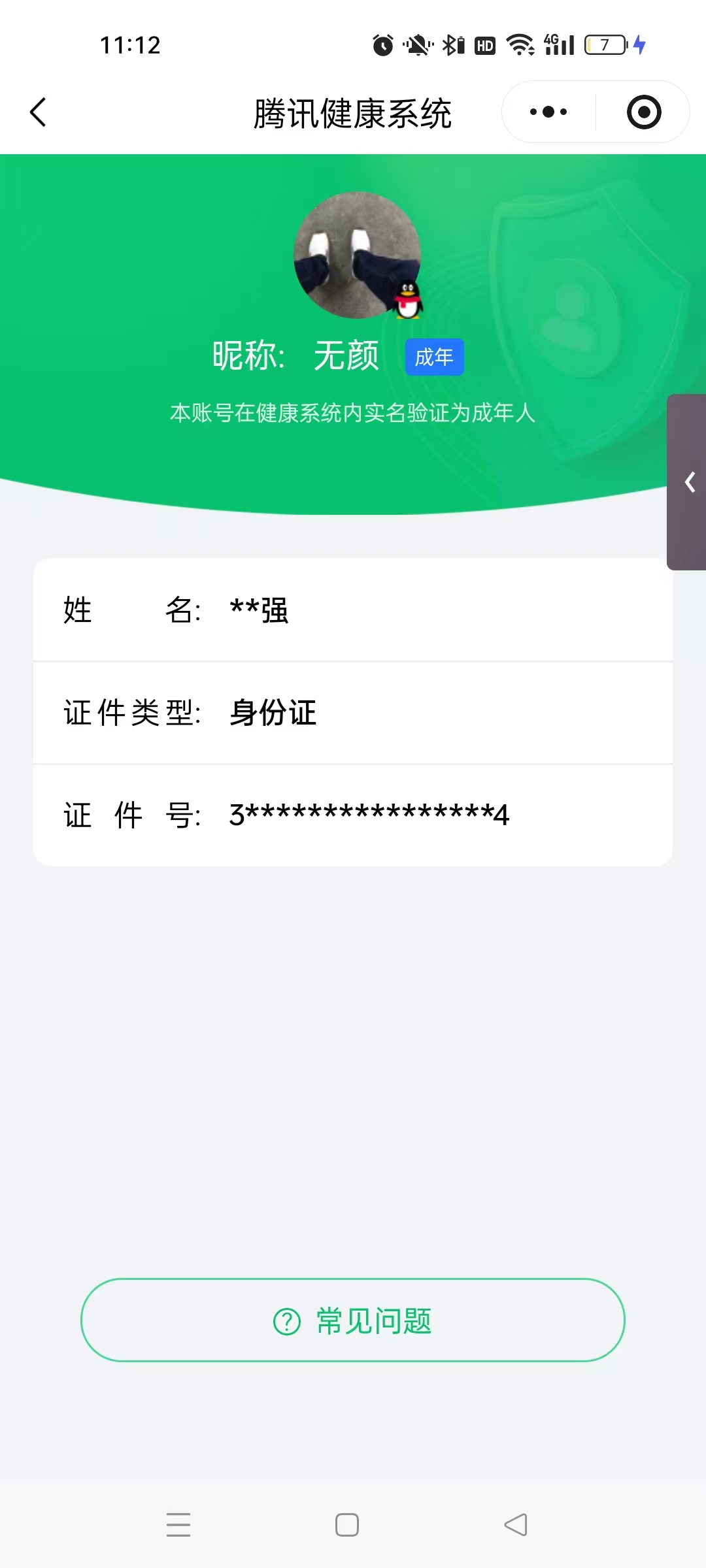Screen dimensions: 706x1568
Task: Open the 常见问题 help button
Action: click(x=353, y=1320)
